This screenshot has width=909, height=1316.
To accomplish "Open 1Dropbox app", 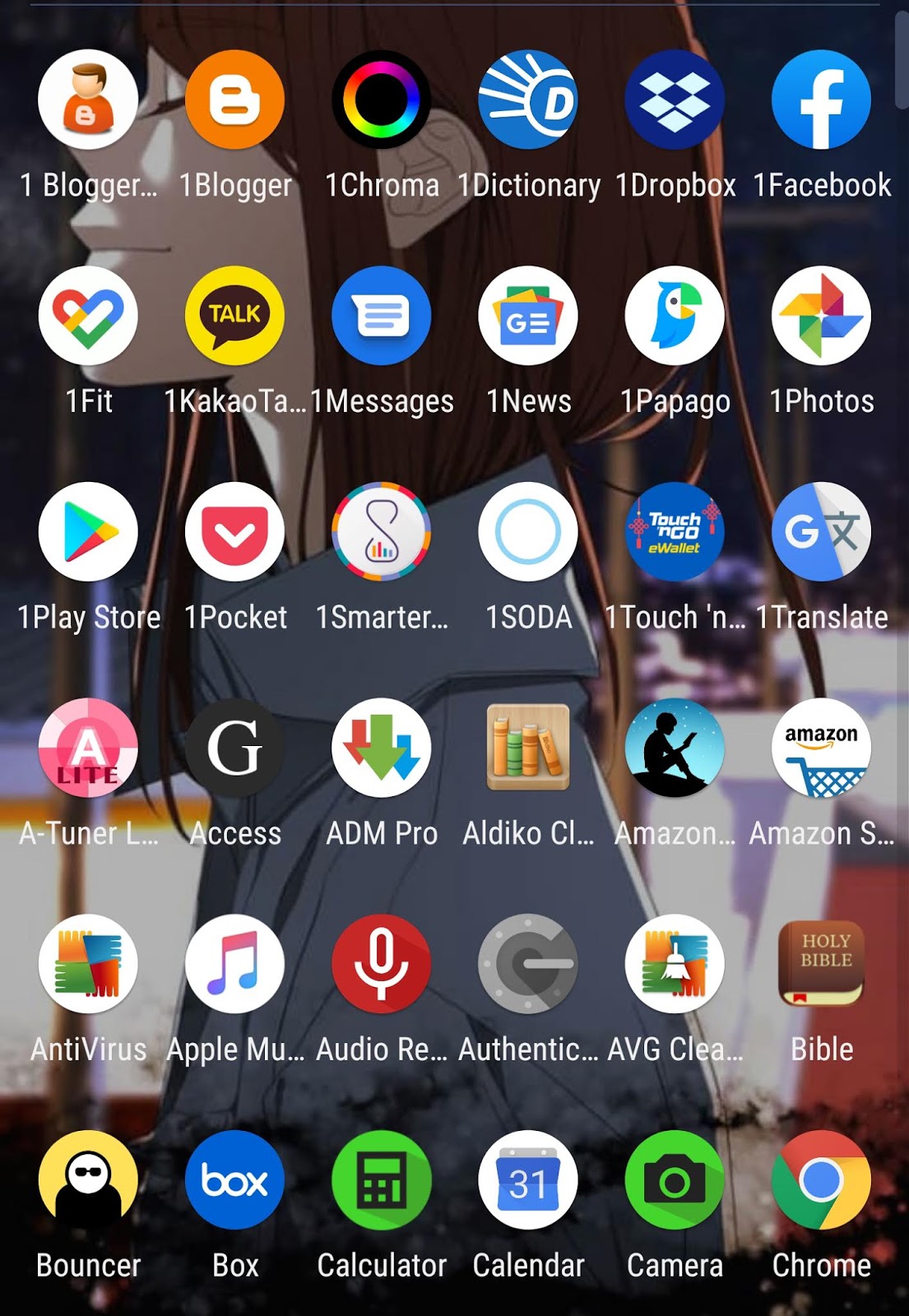I will point(675,100).
